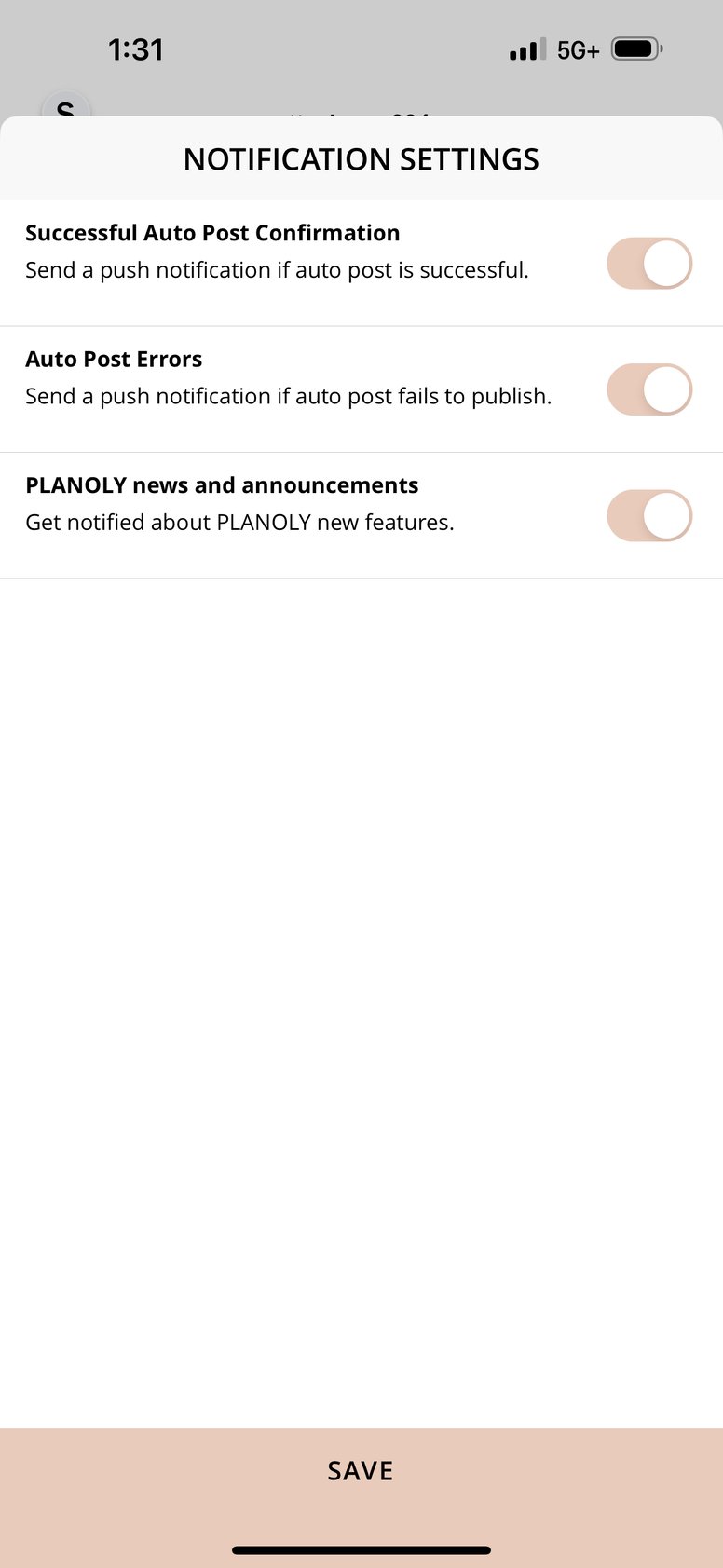Select the 5G+ network indicator
This screenshot has height=1568, width=723.
click(579, 50)
